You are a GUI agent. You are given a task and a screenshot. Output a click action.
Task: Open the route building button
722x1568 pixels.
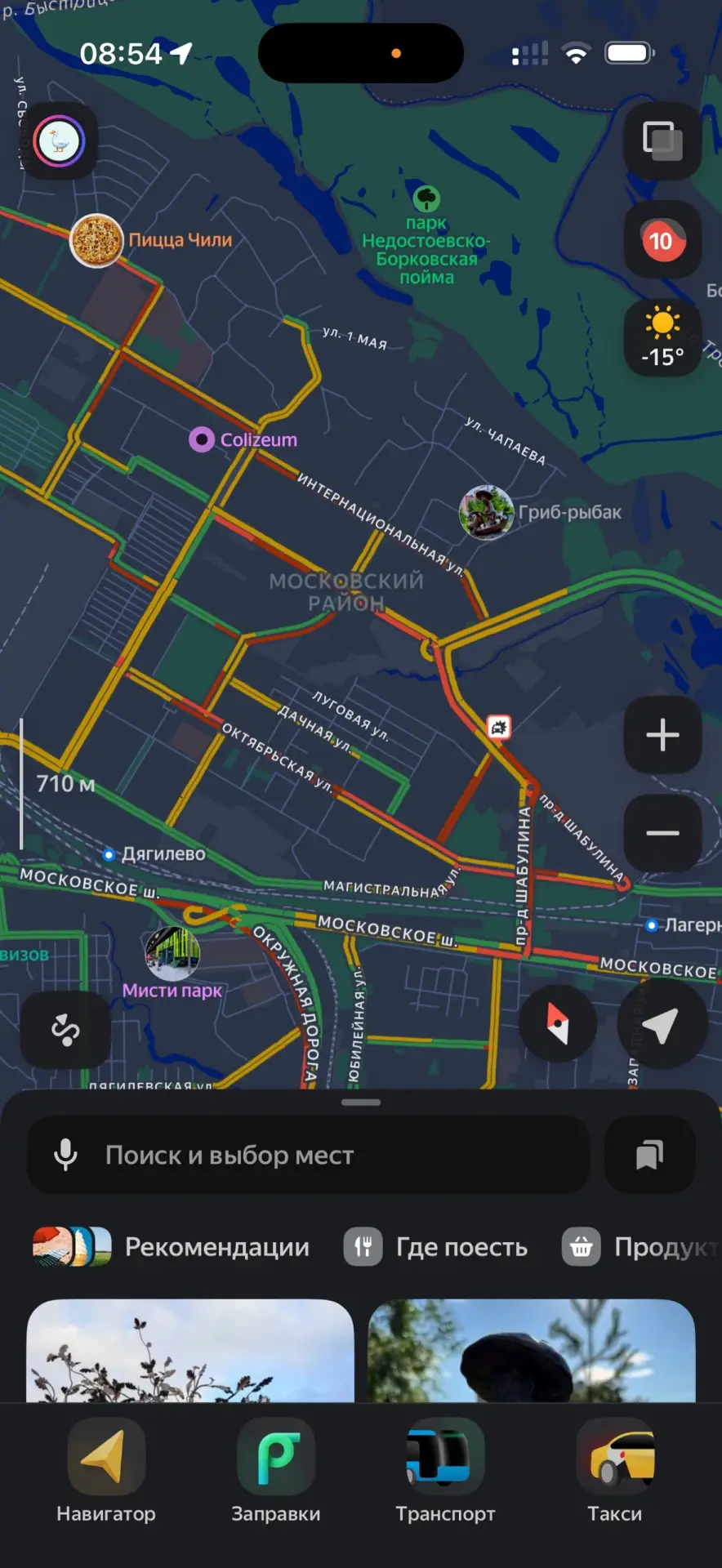point(65,1030)
